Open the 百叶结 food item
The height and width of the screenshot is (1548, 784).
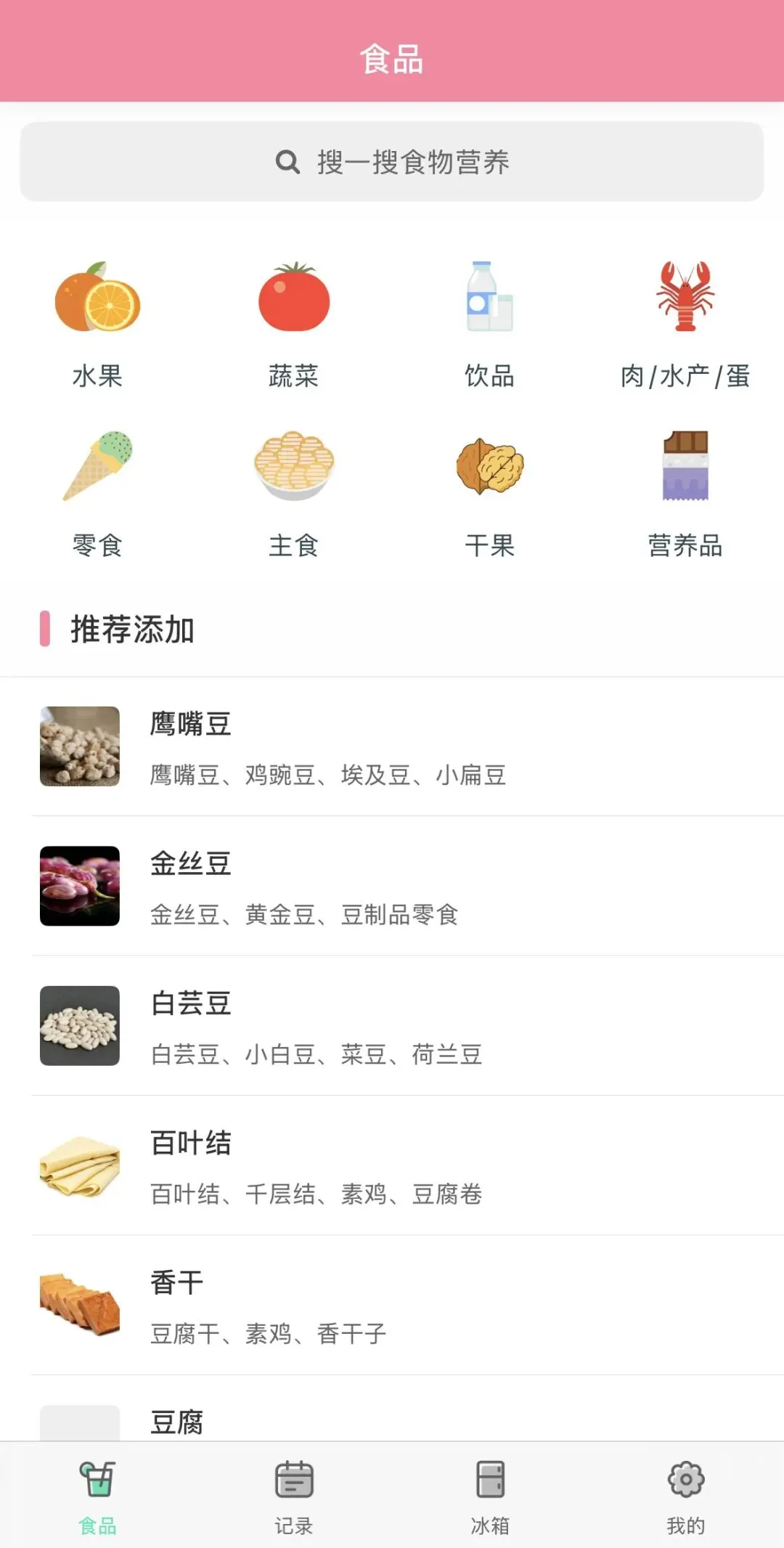click(x=392, y=1165)
